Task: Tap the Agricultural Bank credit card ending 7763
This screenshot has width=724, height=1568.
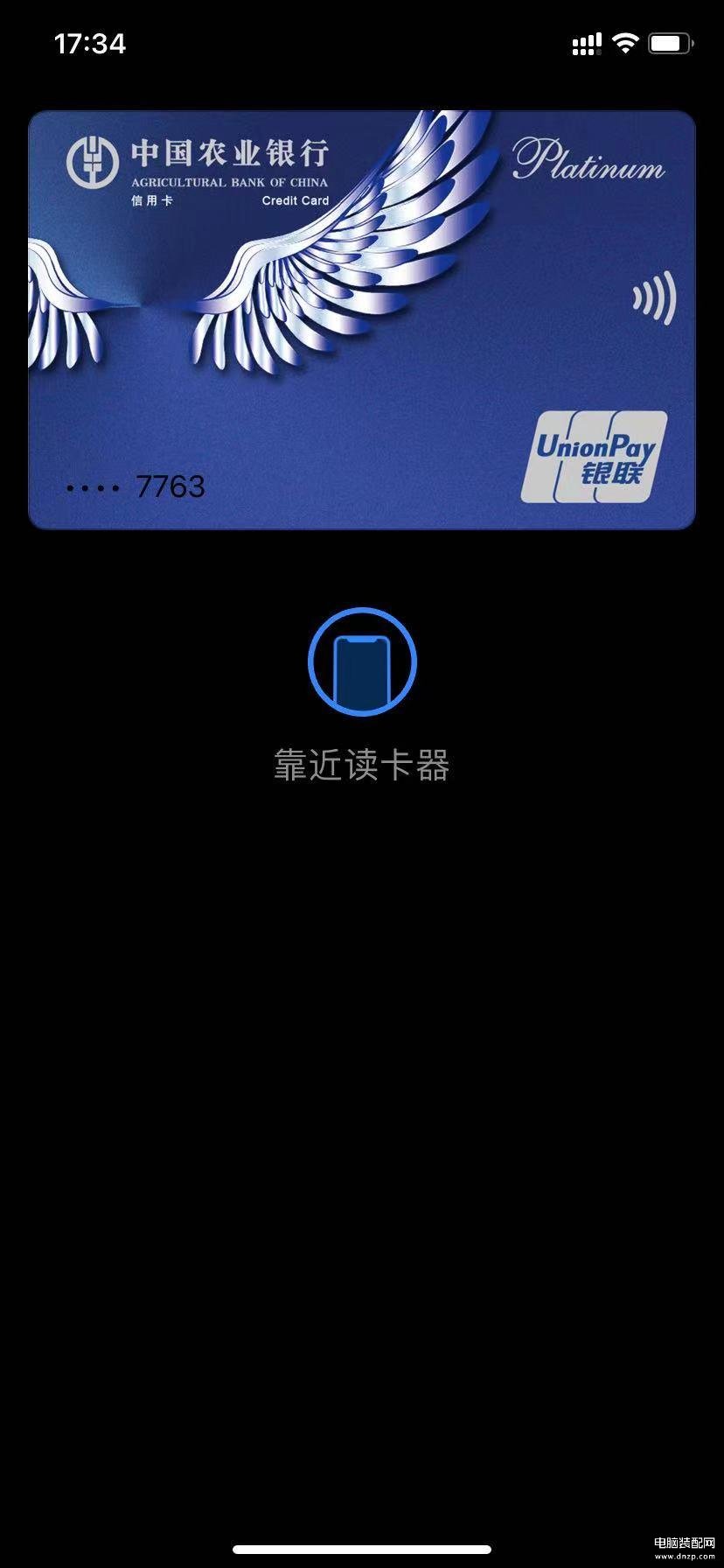Action: [x=362, y=319]
